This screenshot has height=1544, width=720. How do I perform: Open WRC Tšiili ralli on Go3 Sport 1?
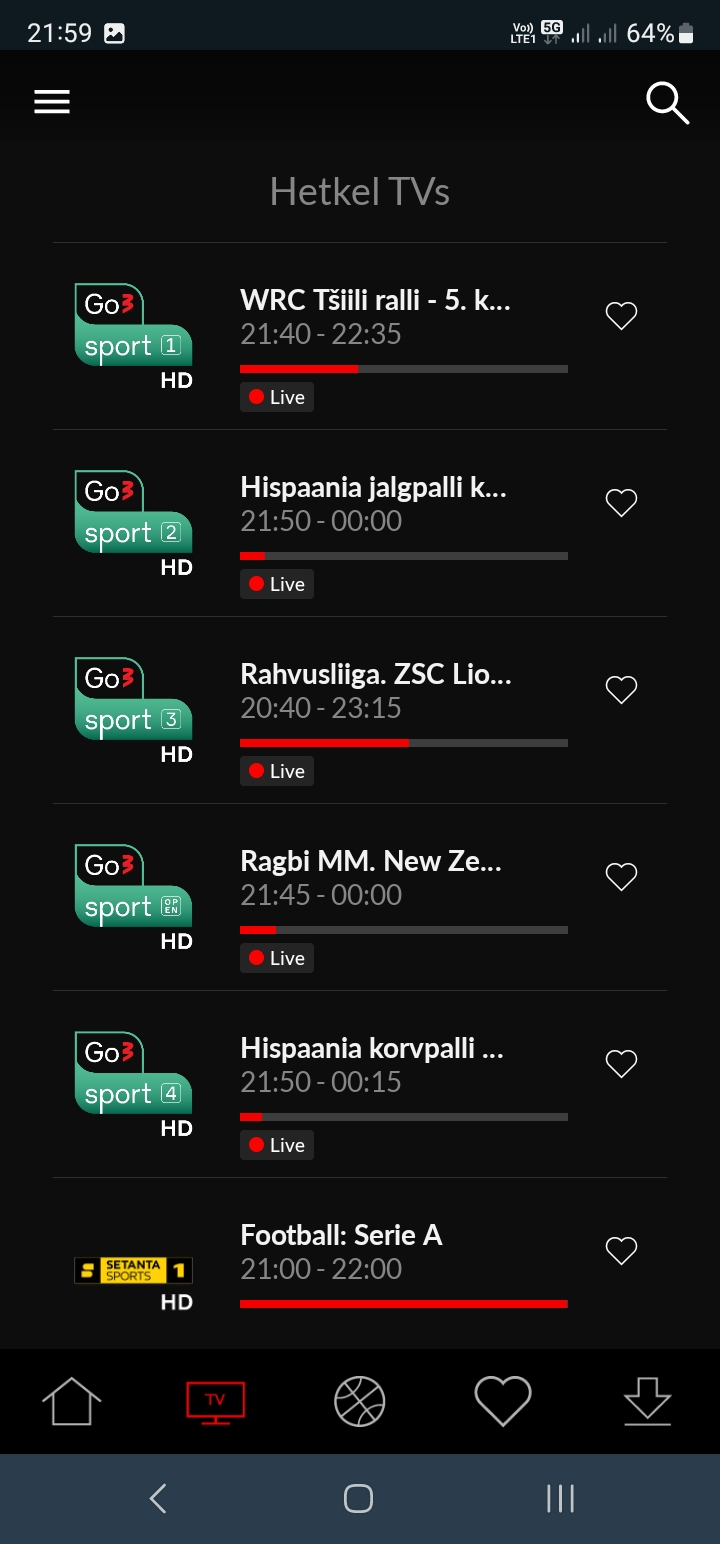click(x=360, y=337)
